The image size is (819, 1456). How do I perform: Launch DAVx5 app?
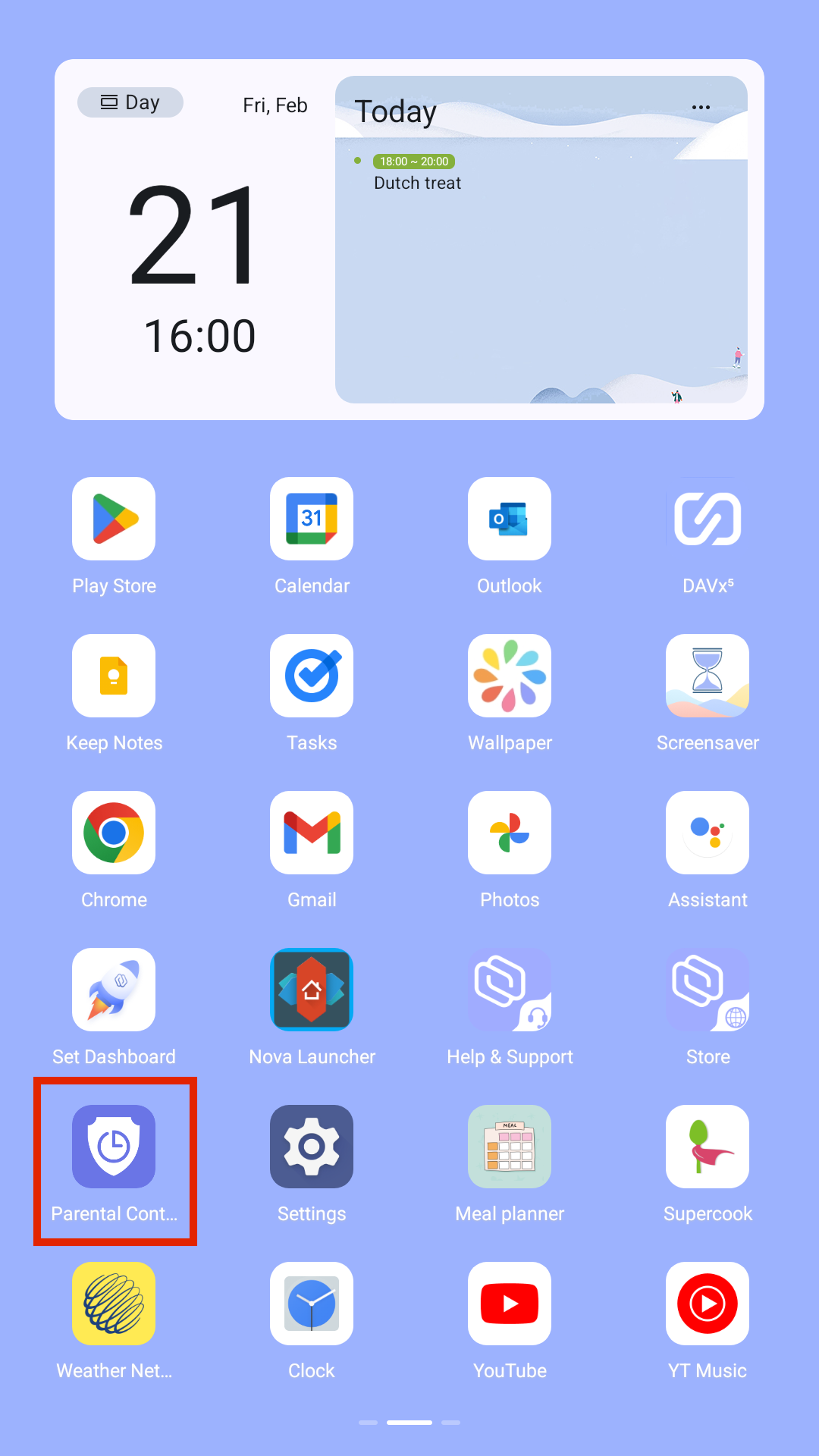tap(708, 519)
